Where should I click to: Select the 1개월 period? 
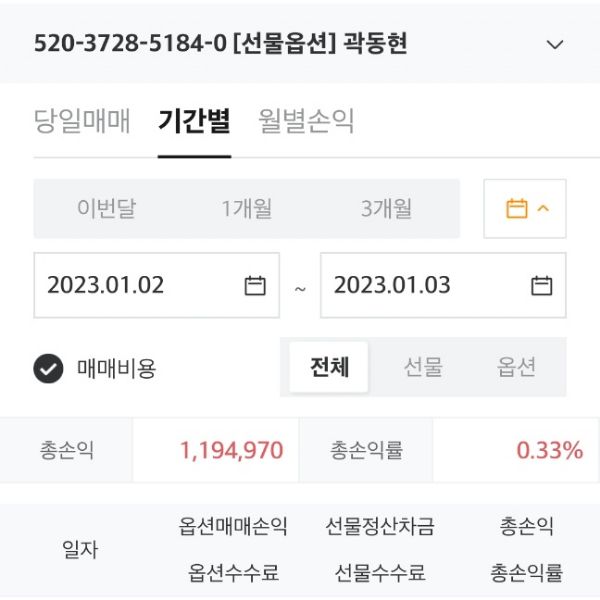click(x=246, y=209)
